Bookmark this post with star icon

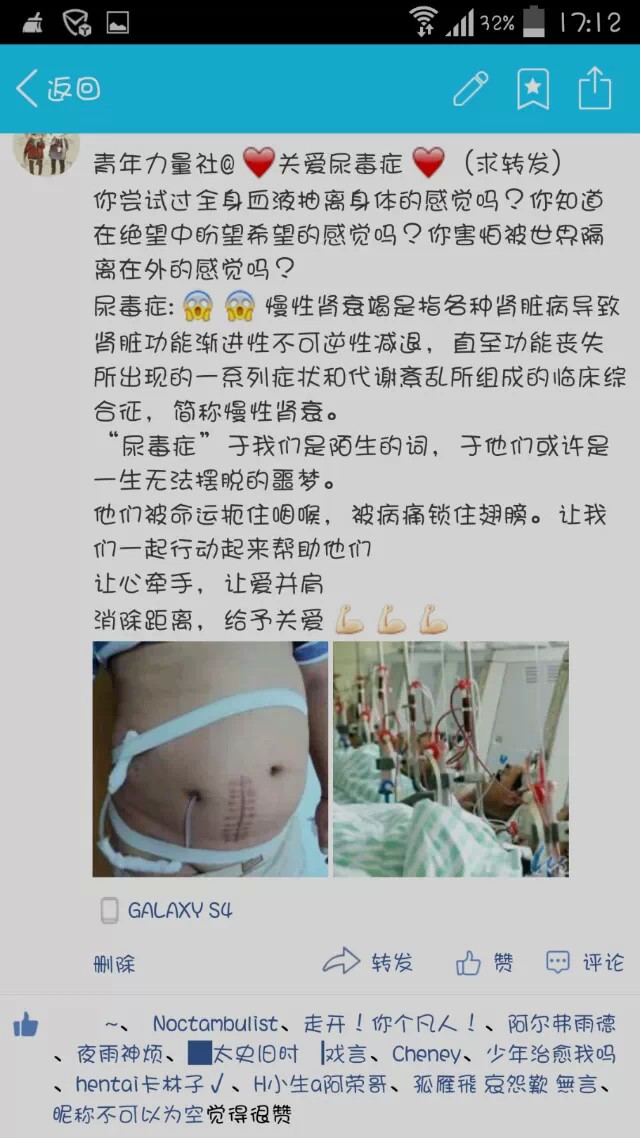click(532, 89)
